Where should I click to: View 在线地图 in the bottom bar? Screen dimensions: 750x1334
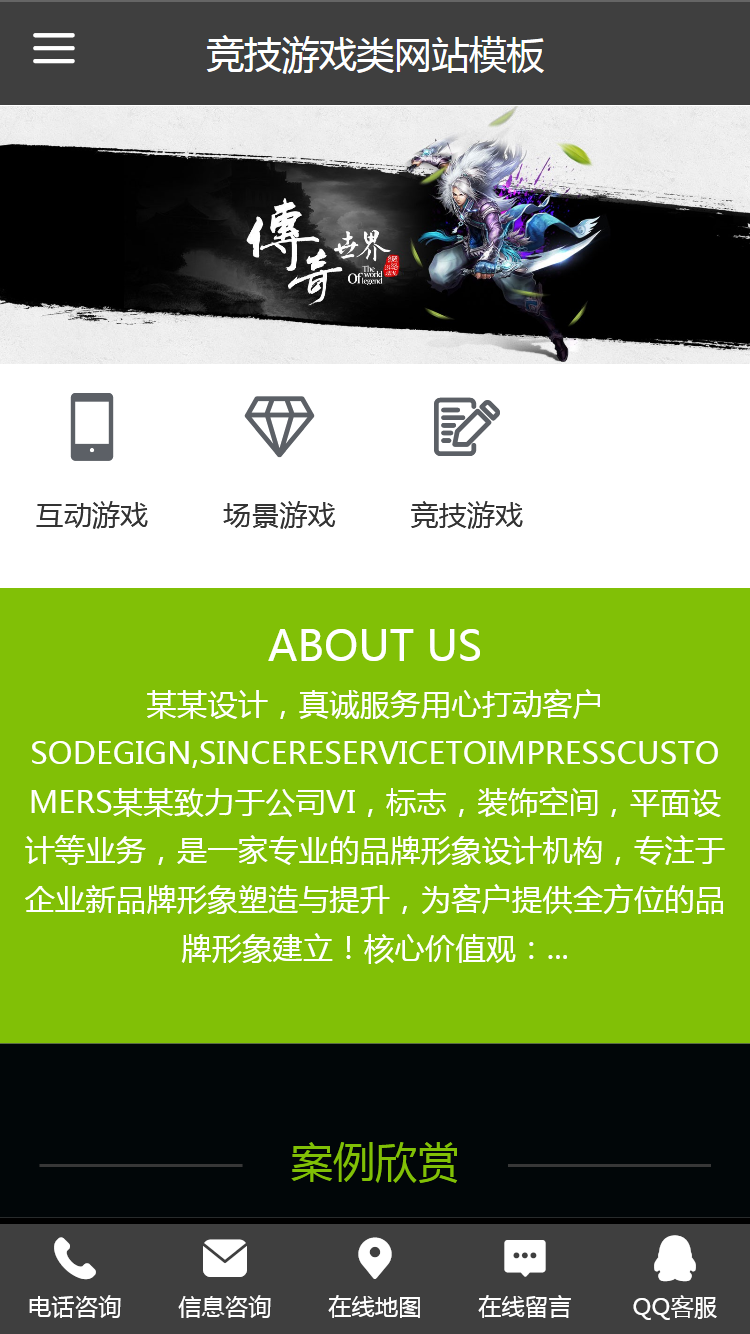tap(375, 1278)
